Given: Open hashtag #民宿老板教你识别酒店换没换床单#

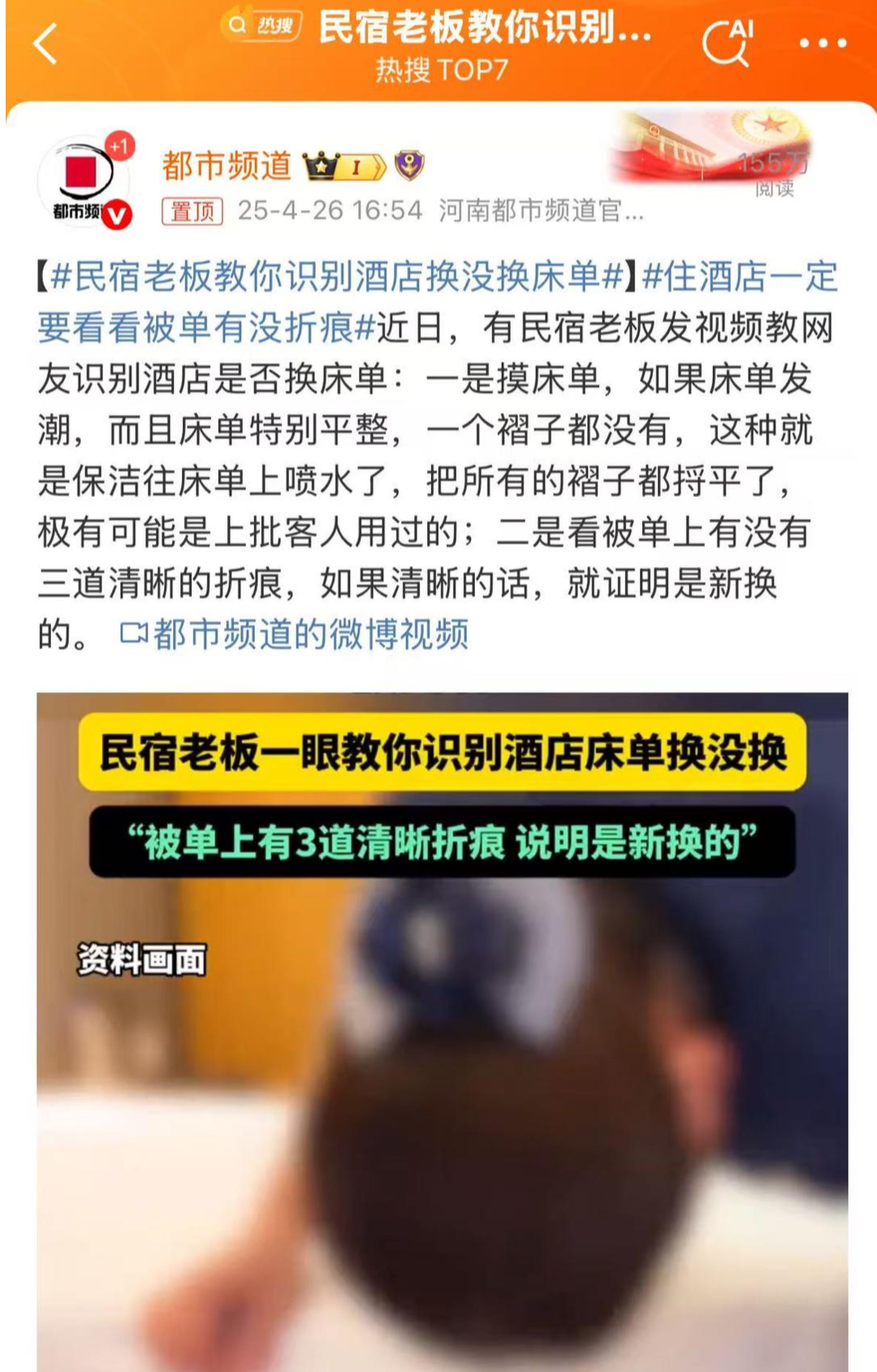Looking at the screenshot, I should coord(336,277).
